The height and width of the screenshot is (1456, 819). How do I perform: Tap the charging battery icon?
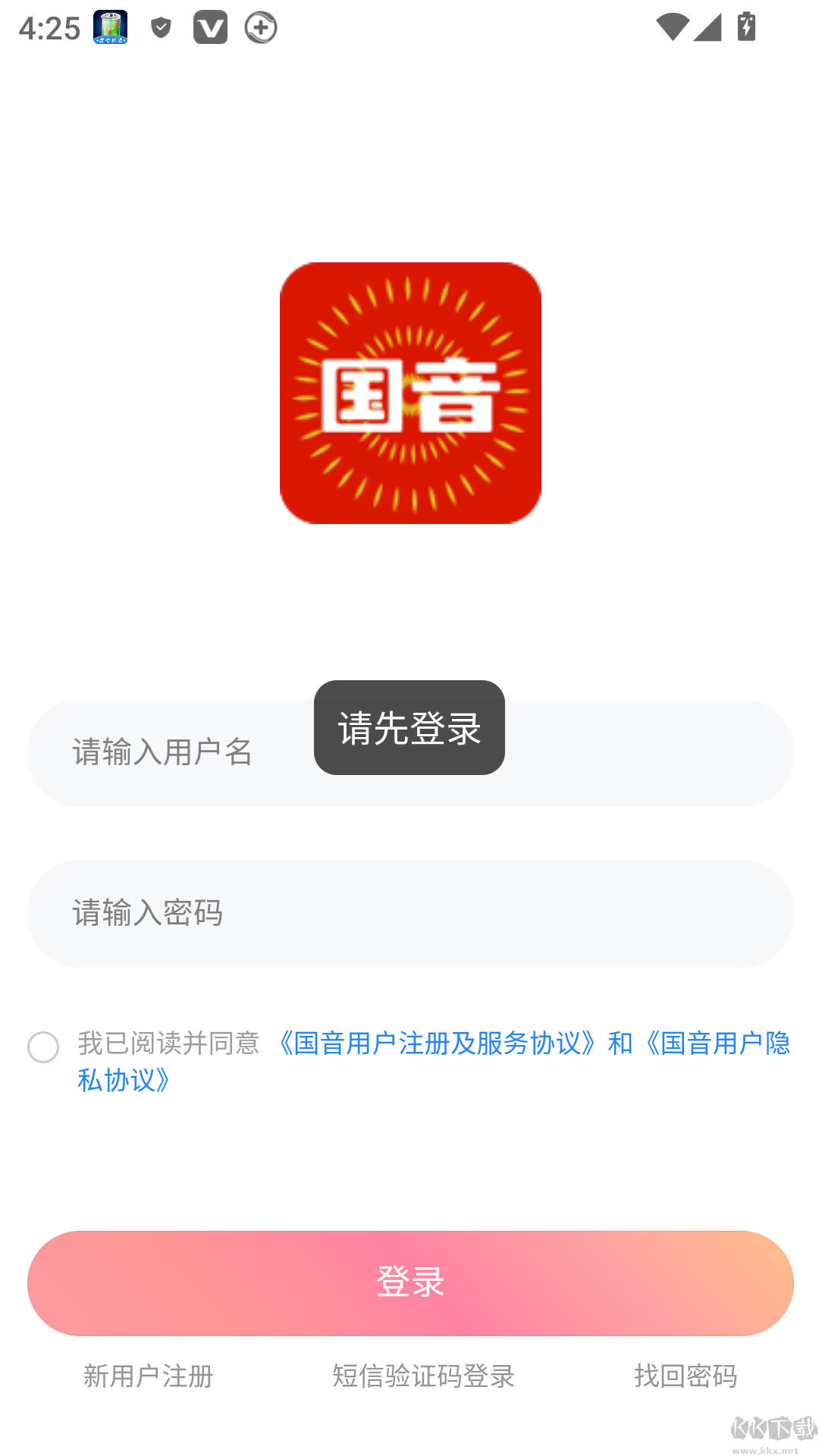745,27
